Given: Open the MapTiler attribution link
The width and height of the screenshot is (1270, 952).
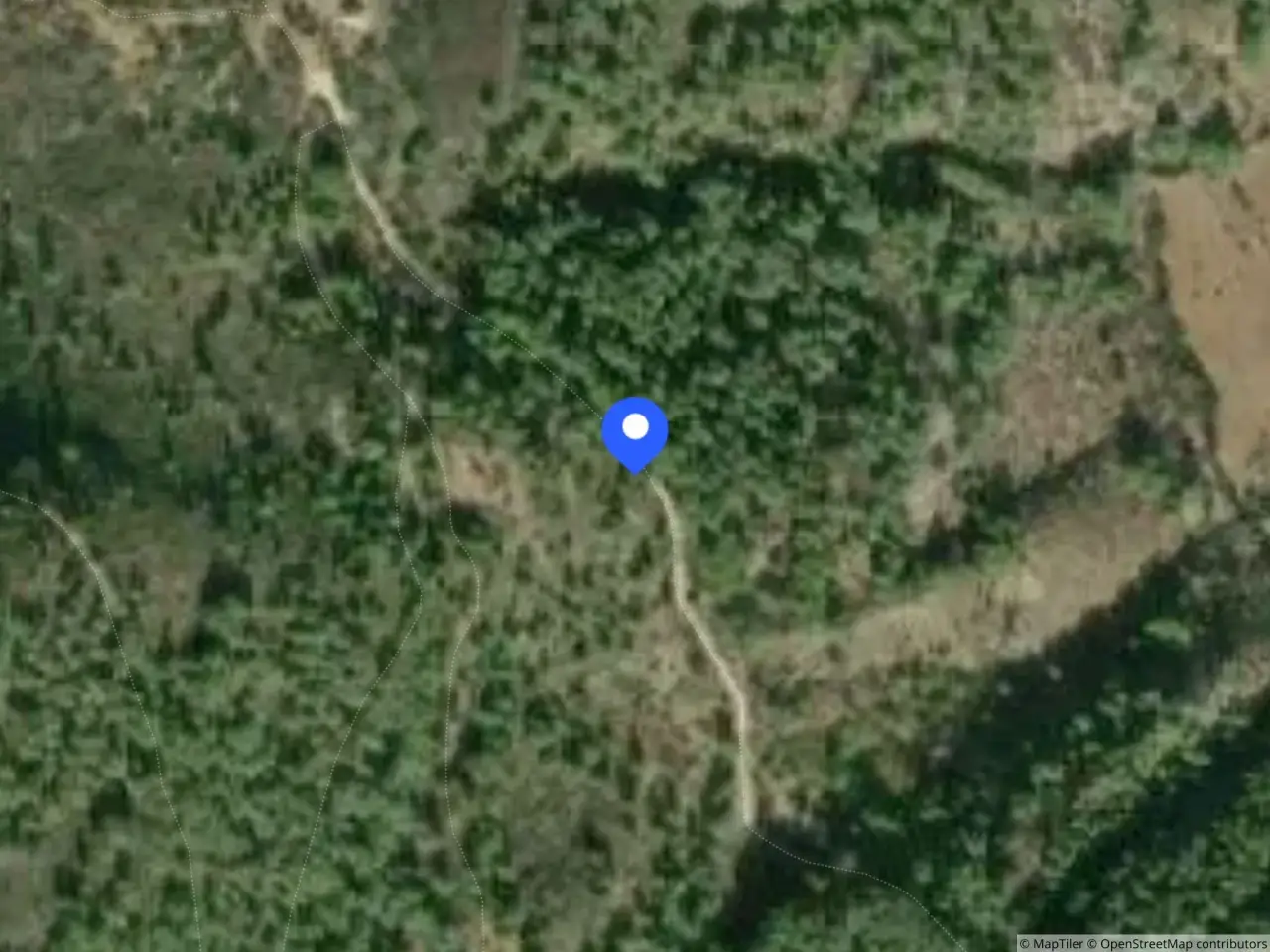Looking at the screenshot, I should pos(1052,944).
